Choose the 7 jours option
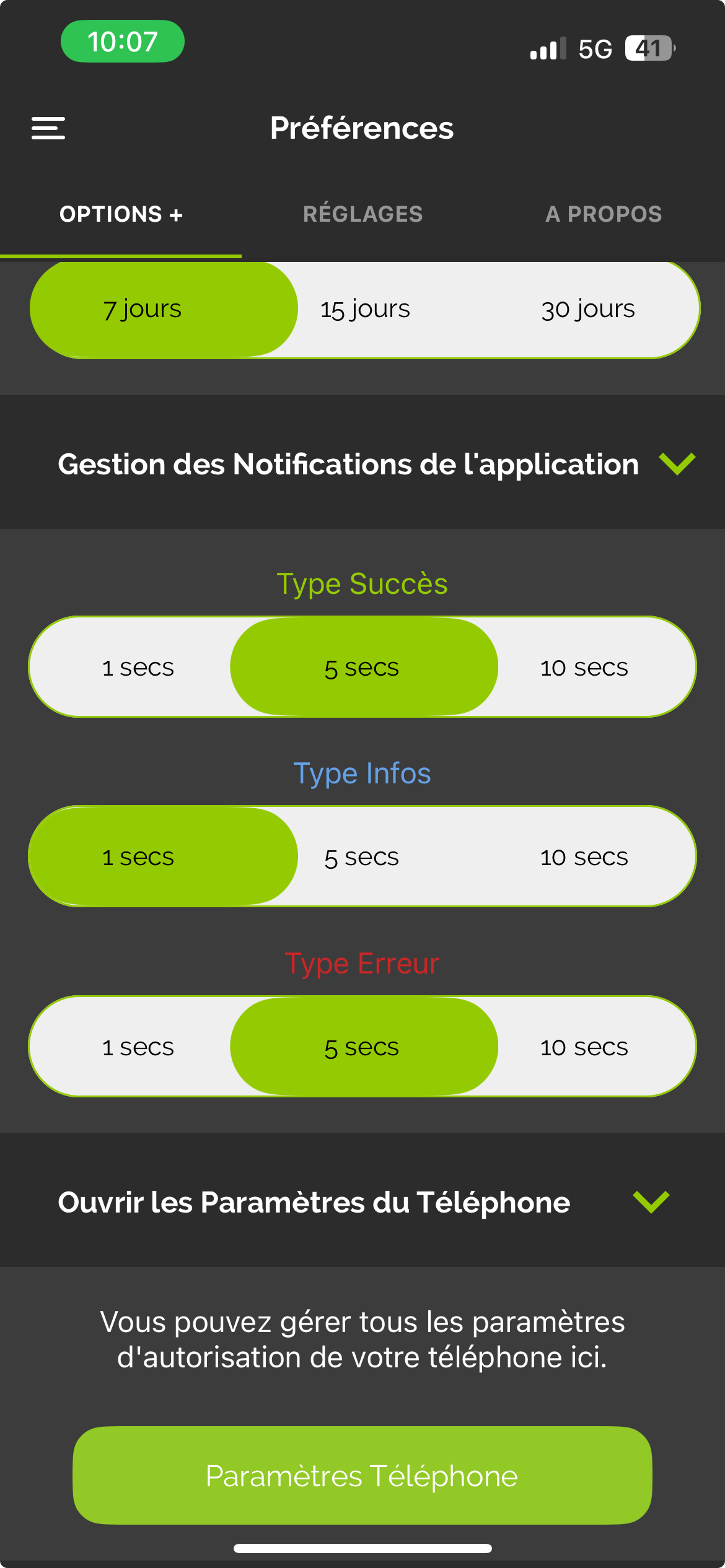 pos(143,308)
